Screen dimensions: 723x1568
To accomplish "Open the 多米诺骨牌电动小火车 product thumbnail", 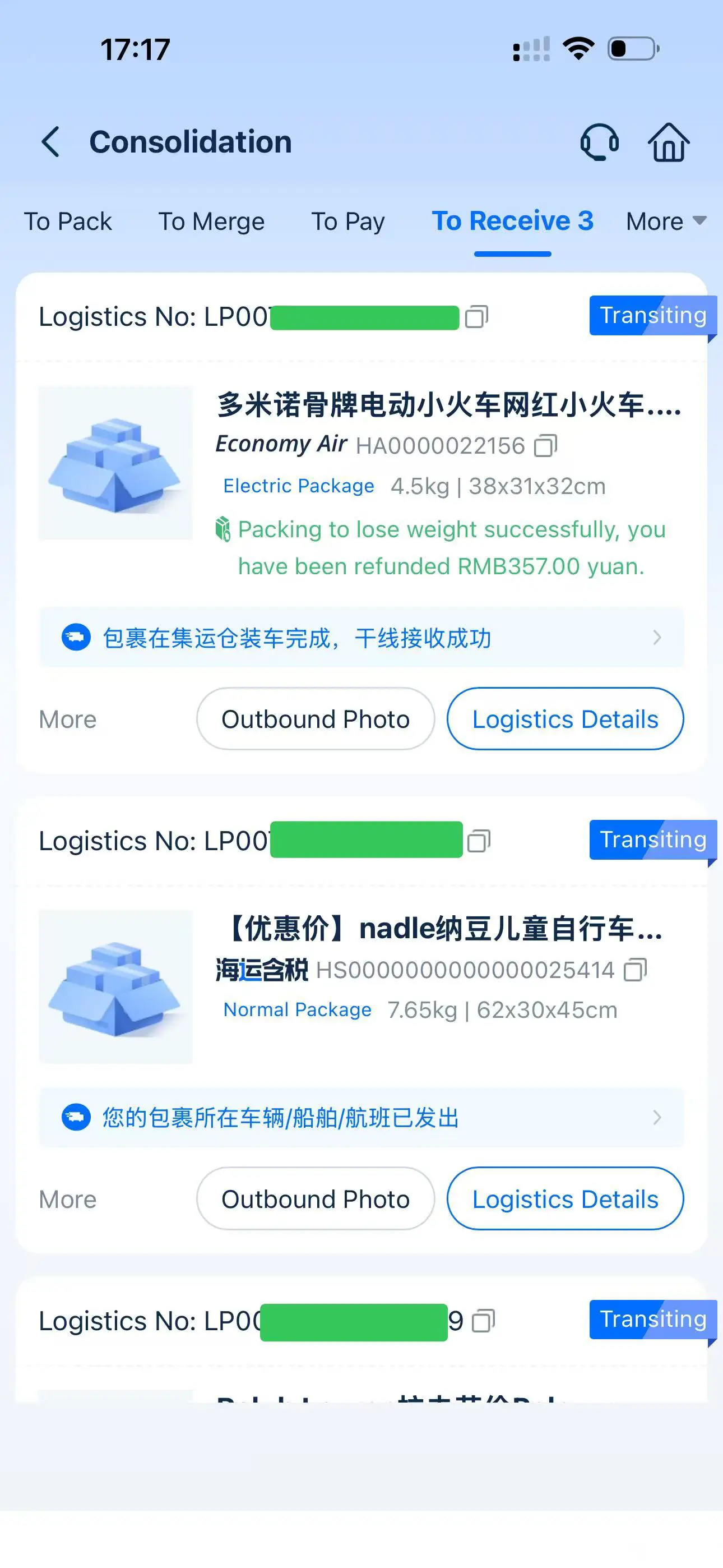I will click(x=115, y=463).
